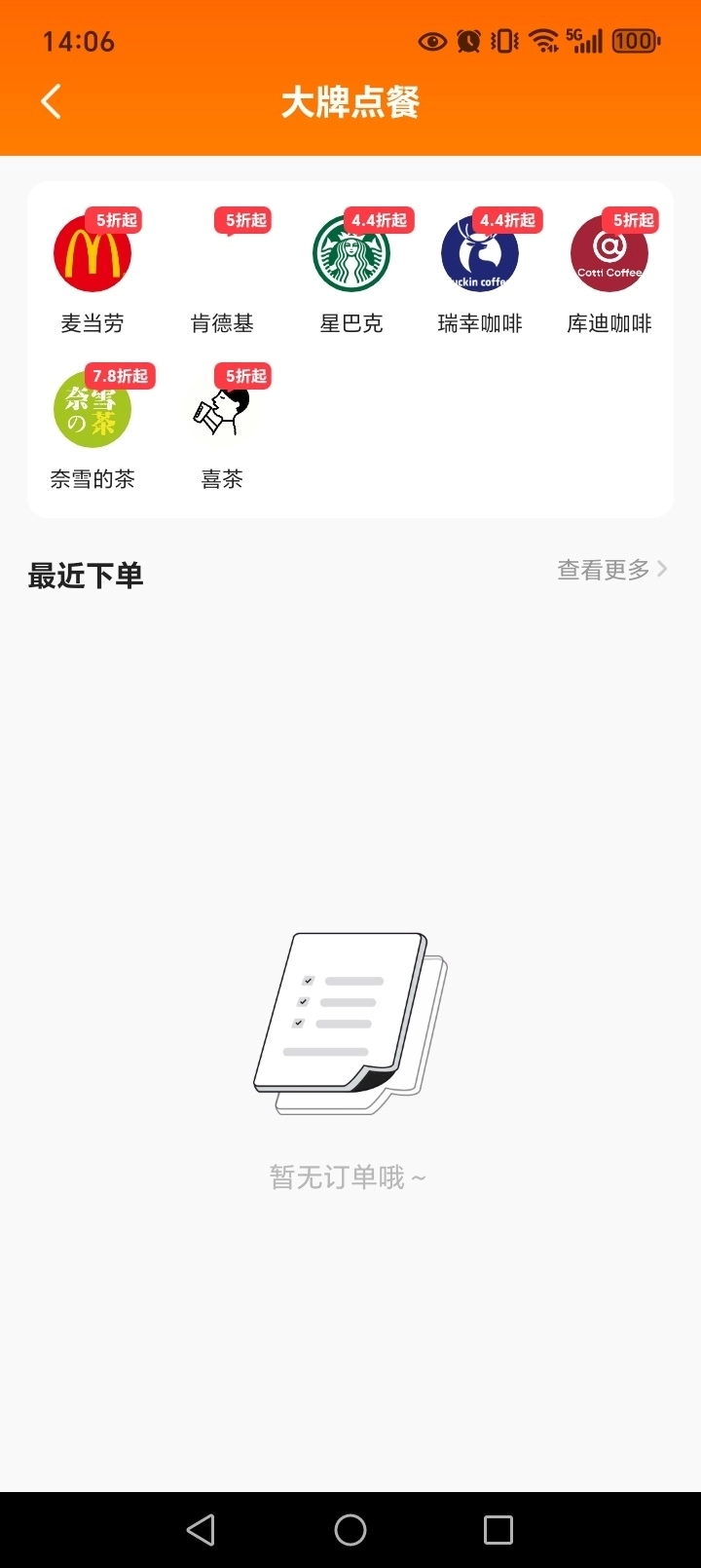Tap the 最近下单 section heading
Image resolution: width=701 pixels, height=1568 pixels.
[x=85, y=575]
